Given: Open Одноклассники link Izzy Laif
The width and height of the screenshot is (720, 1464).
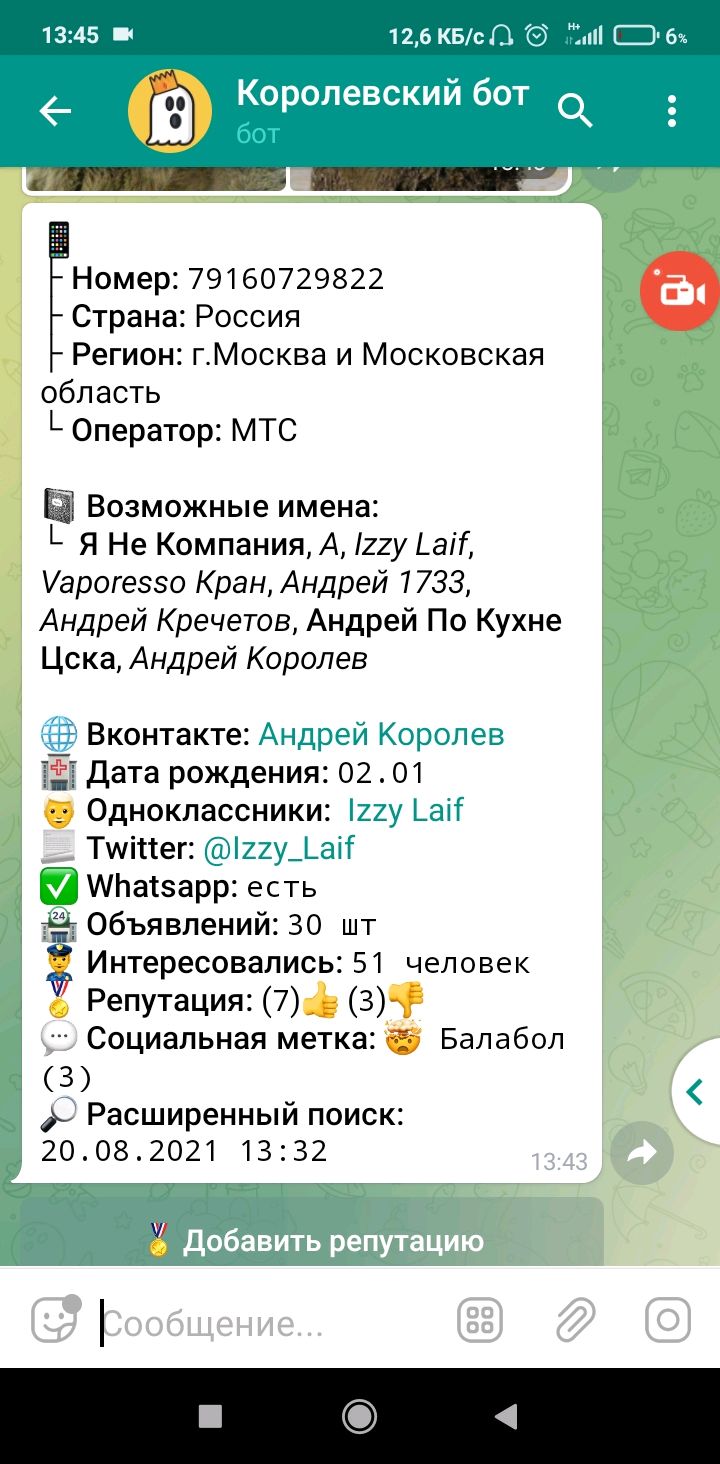Looking at the screenshot, I should click(x=405, y=810).
